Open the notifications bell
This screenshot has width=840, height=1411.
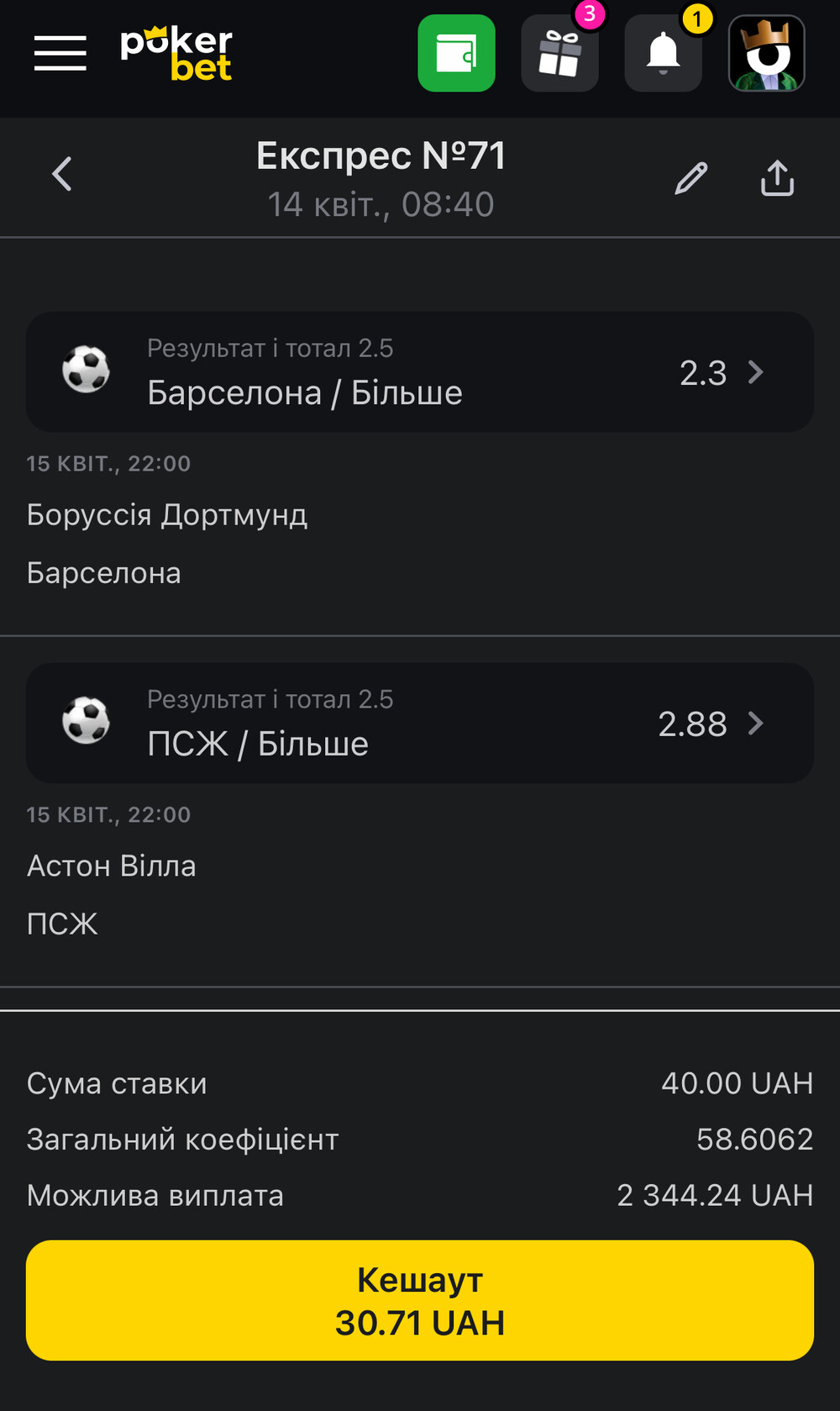click(663, 53)
